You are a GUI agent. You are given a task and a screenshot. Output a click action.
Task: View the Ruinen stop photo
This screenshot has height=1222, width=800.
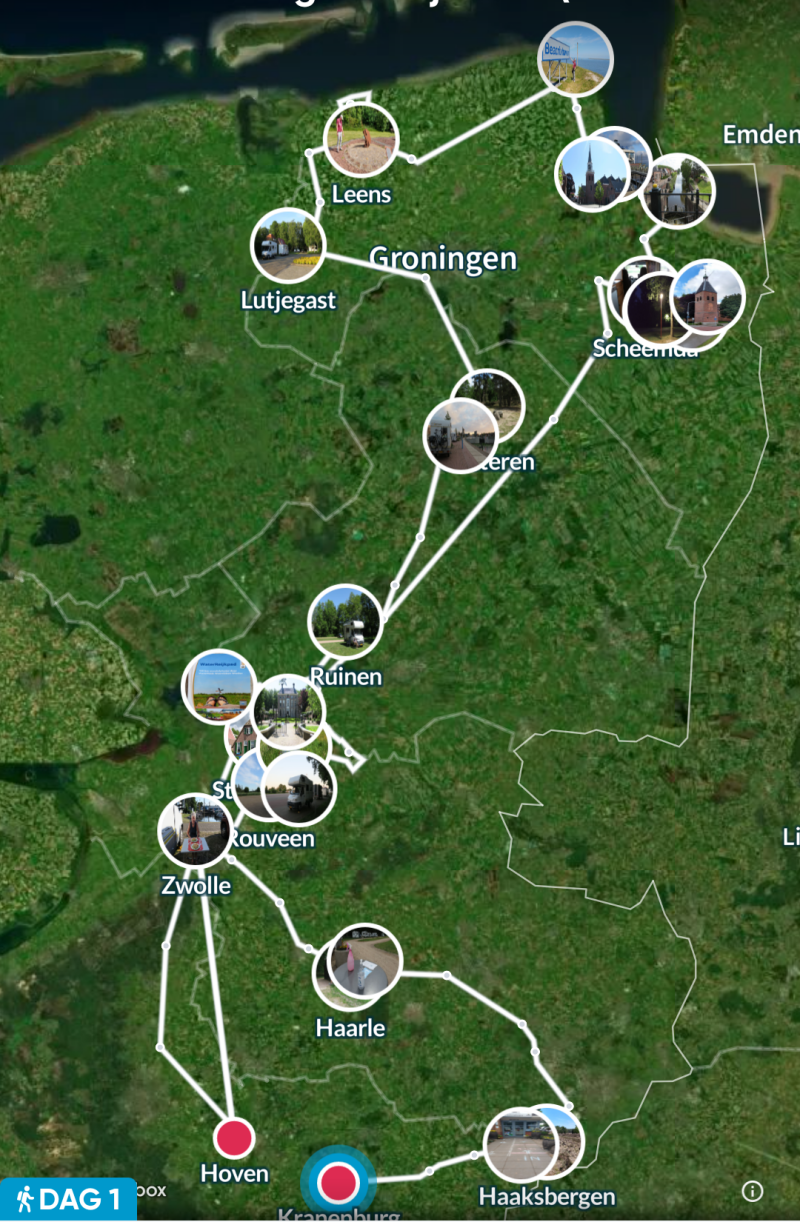(345, 621)
